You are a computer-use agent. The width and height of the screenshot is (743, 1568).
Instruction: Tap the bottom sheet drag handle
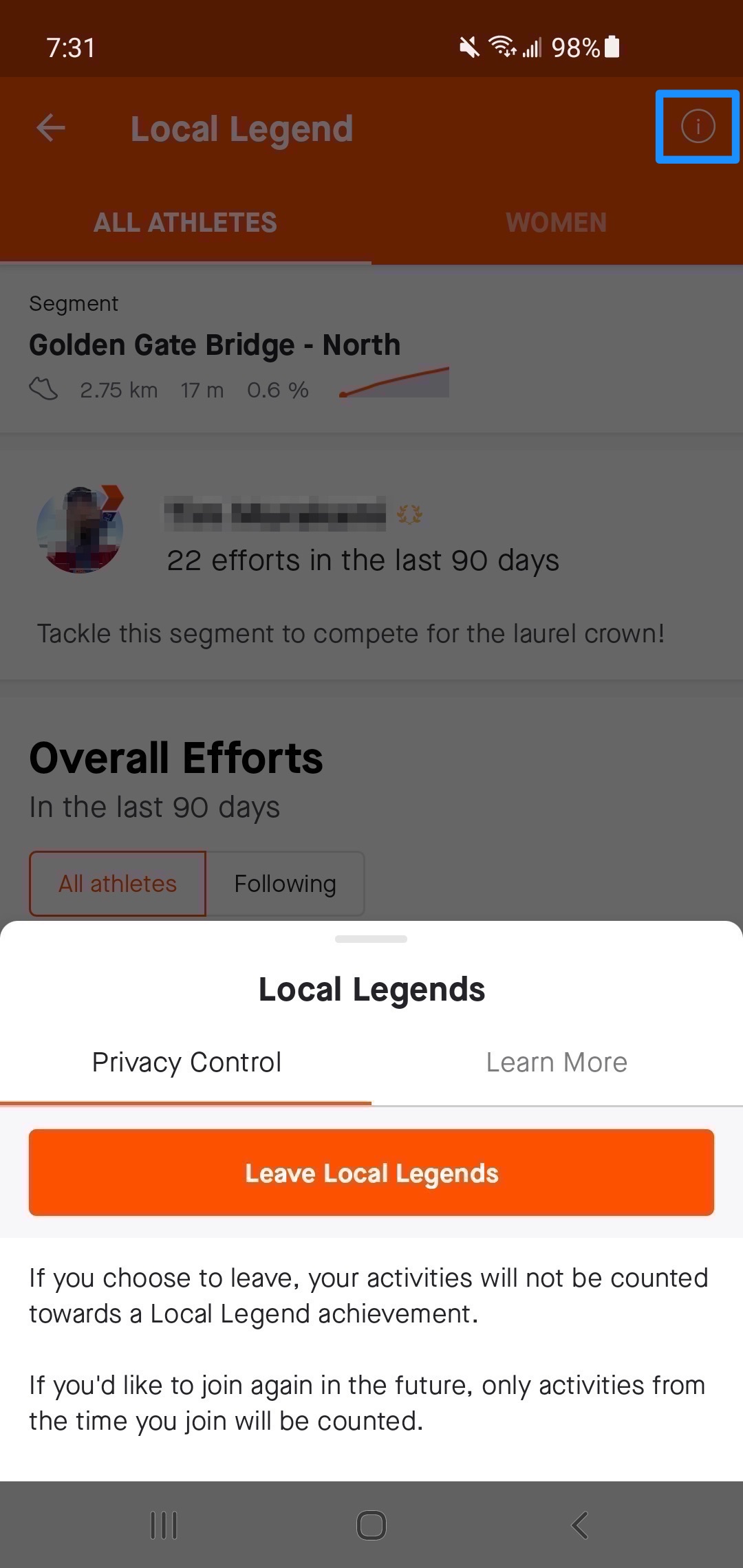pyautogui.click(x=371, y=939)
